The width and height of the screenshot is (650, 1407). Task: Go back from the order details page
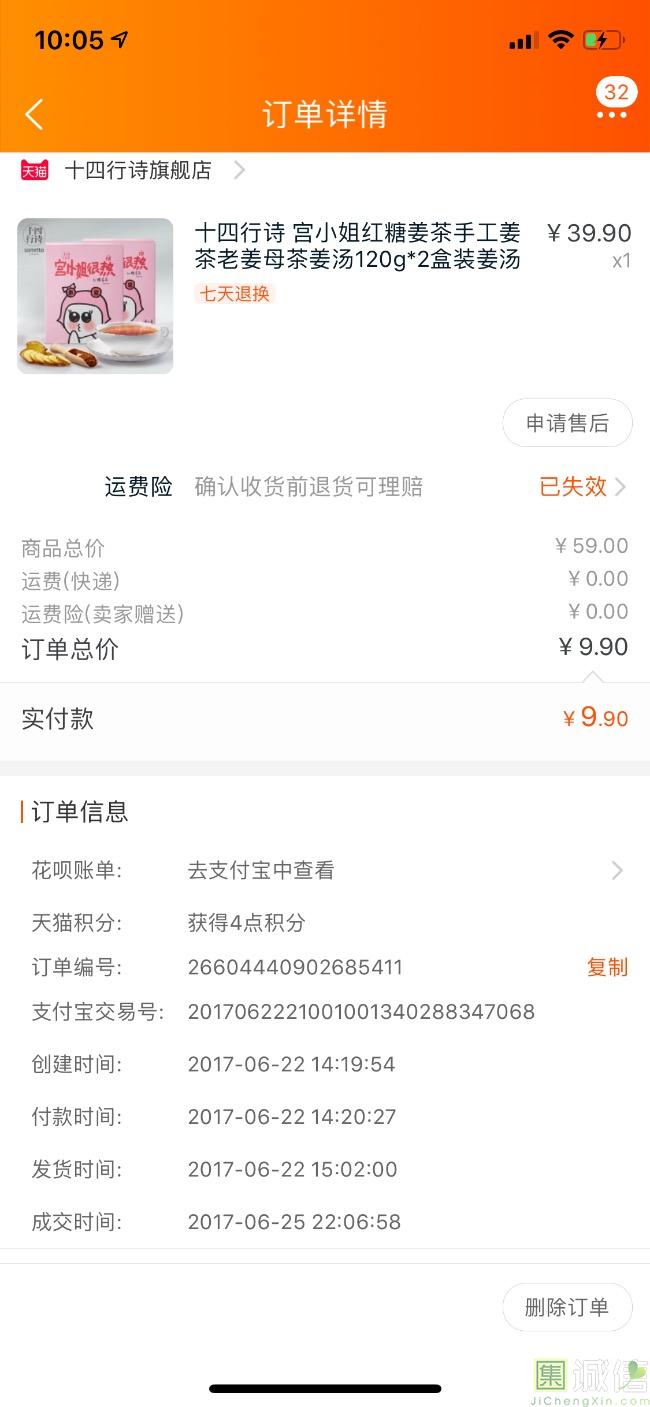point(34,114)
